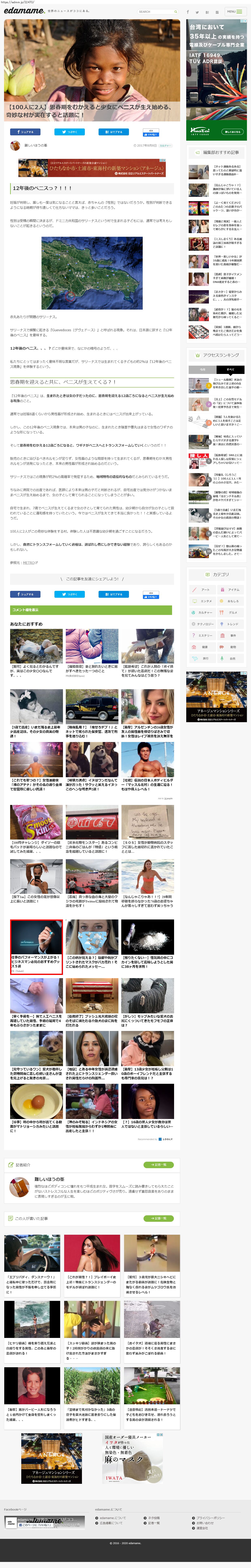The width and height of the screenshot is (251, 1568).
Task: Bookmark the article with the top Hatena button
Action: pyautogui.click(x=113, y=132)
